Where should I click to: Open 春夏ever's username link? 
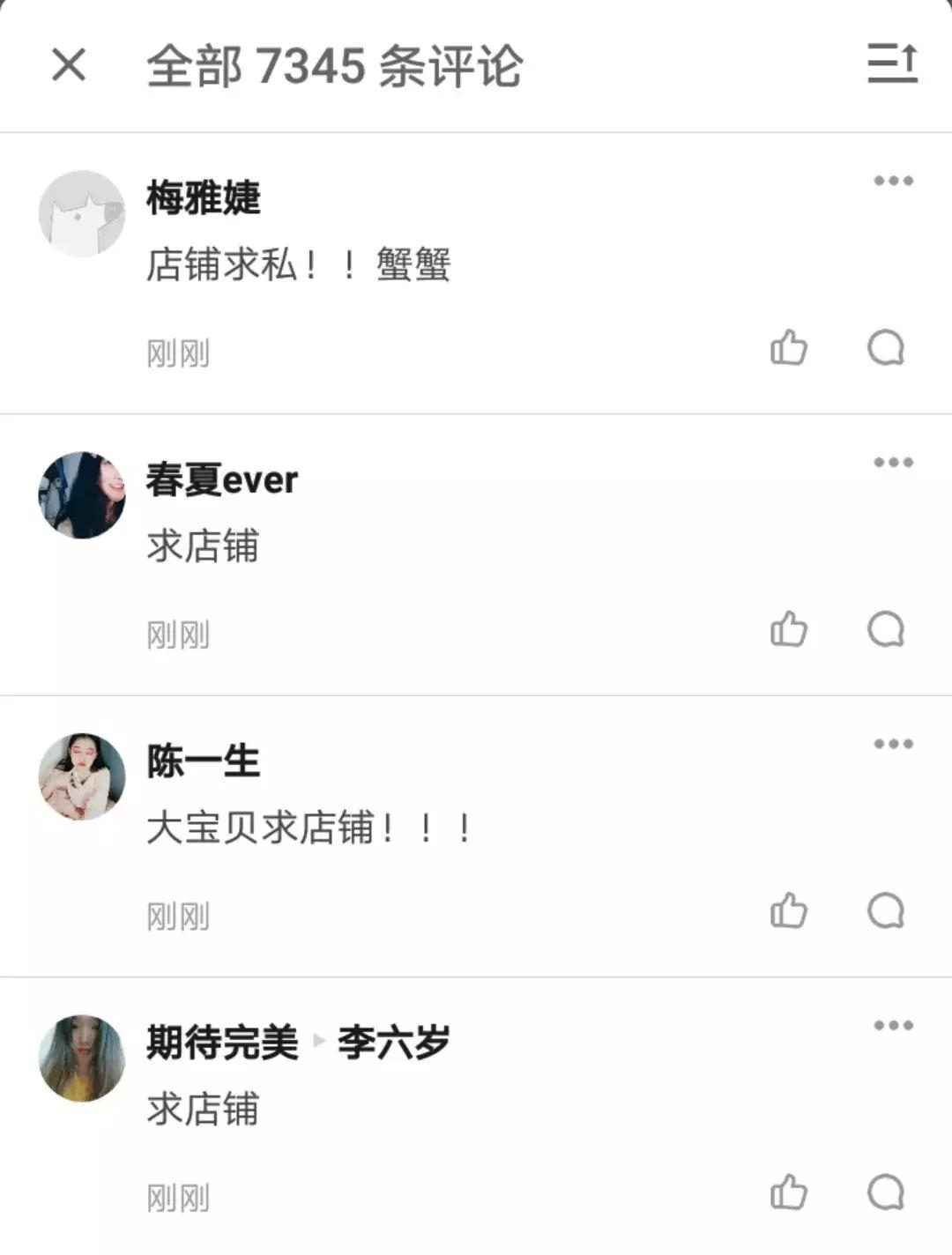click(220, 480)
